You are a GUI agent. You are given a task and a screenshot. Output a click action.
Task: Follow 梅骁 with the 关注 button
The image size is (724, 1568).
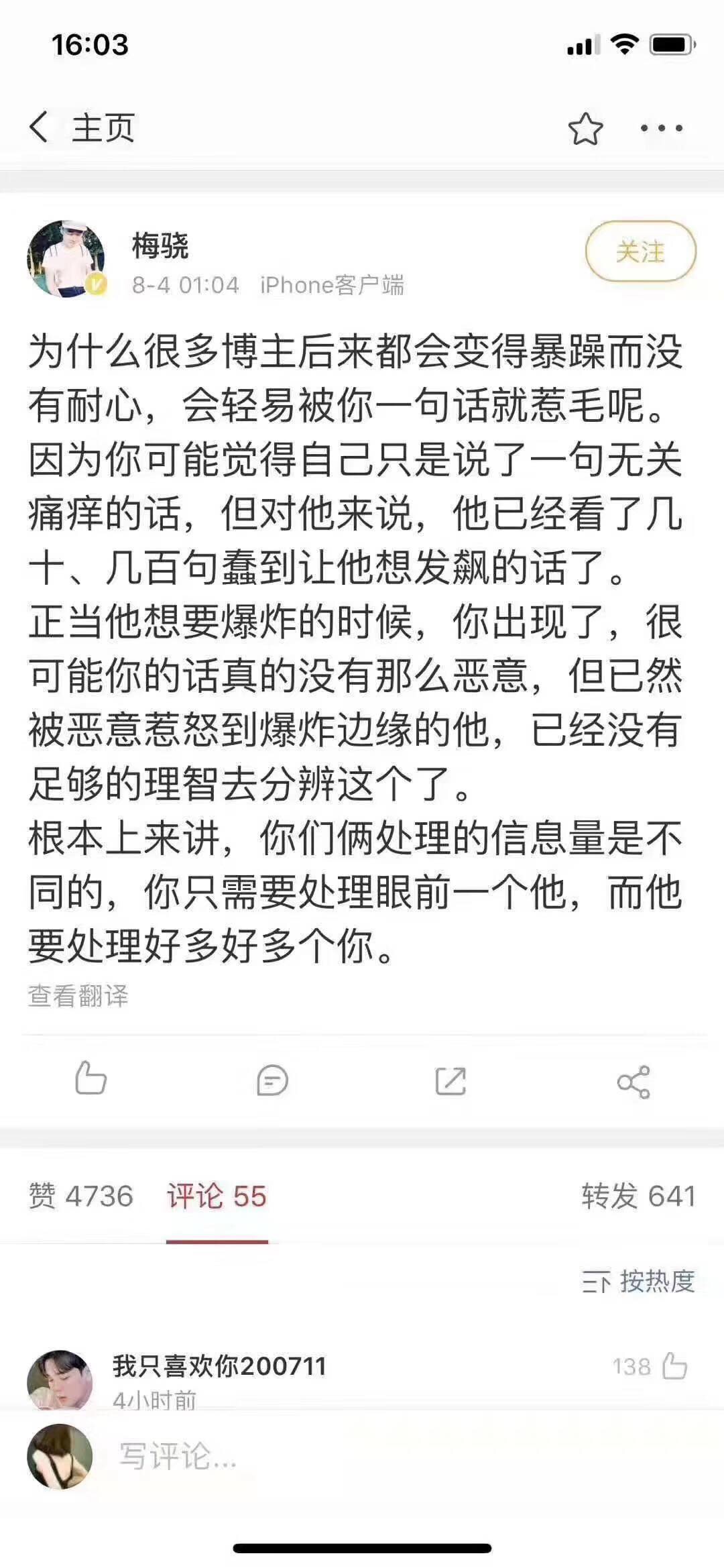640,251
